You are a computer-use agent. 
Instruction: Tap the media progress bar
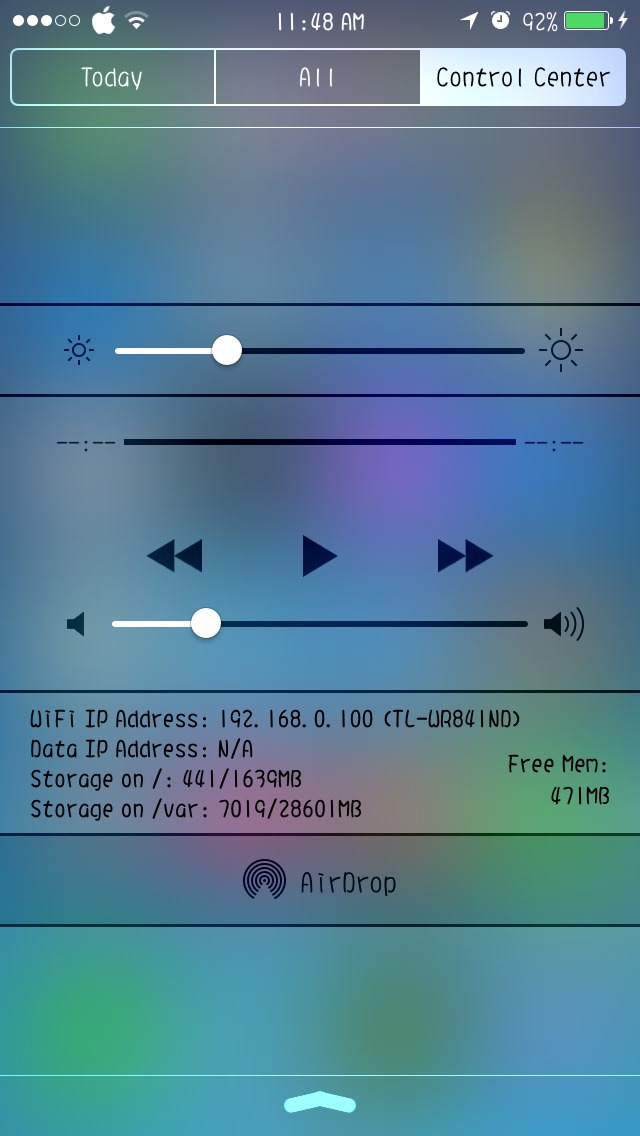[x=320, y=442]
